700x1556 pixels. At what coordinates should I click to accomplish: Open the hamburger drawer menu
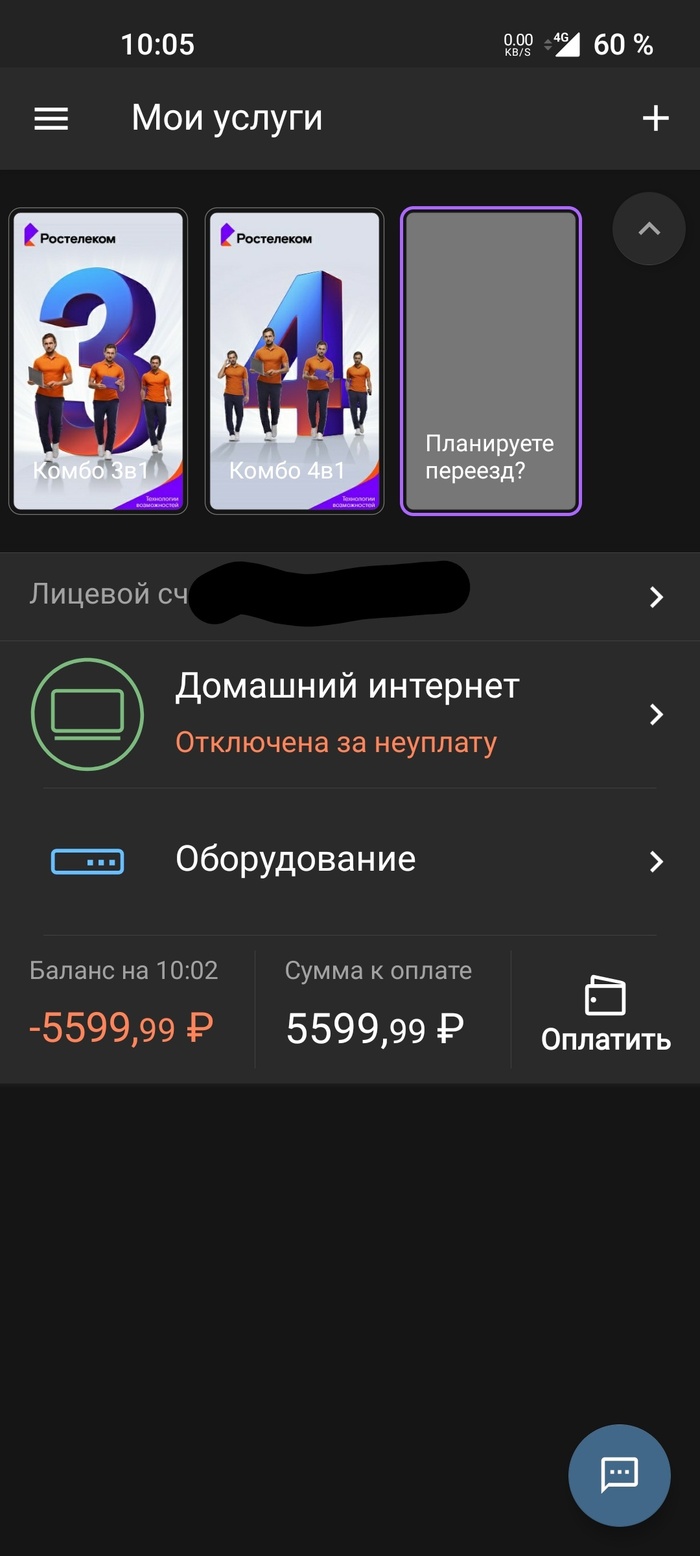point(51,119)
